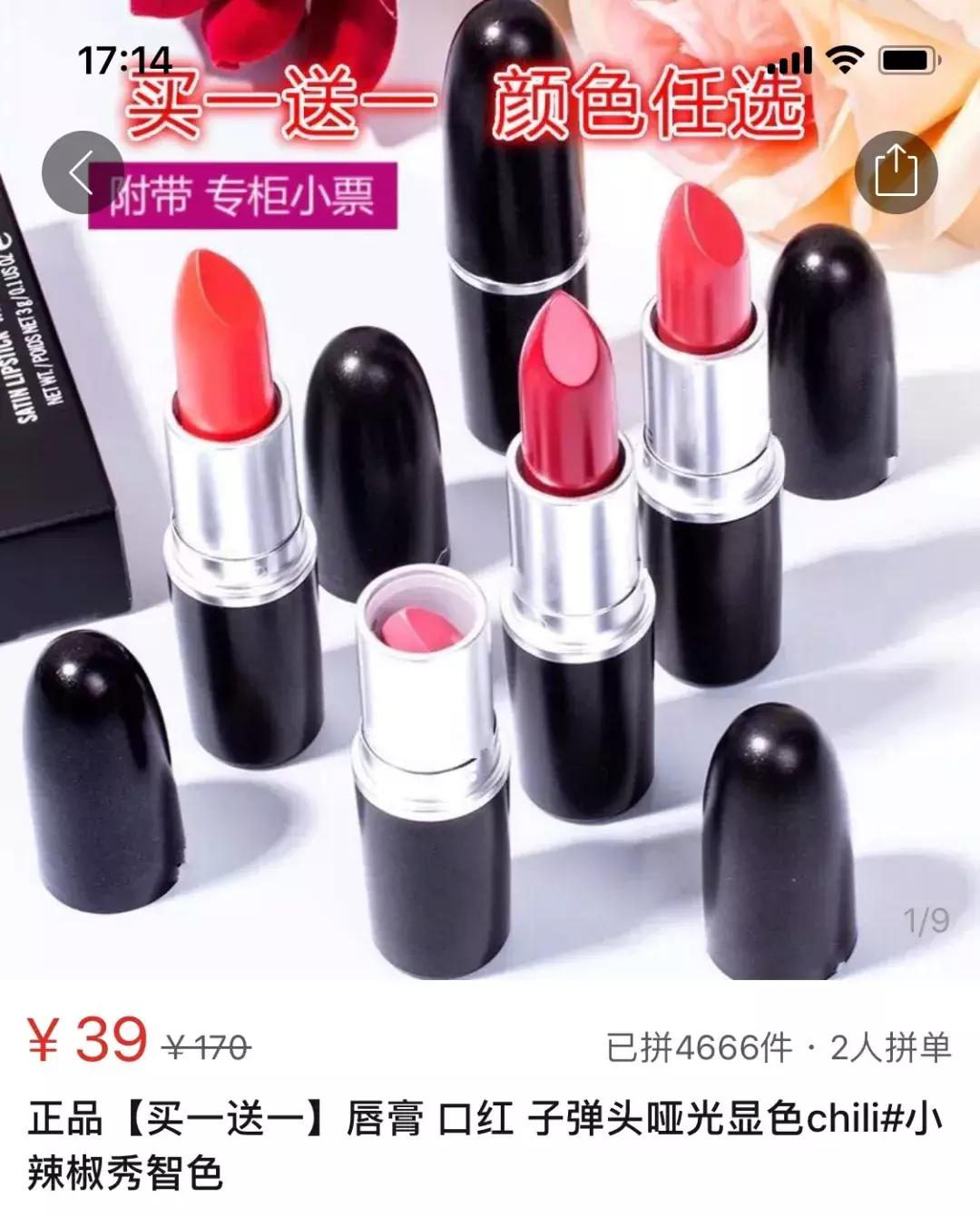This screenshot has height=1217, width=980.
Task: Go back using the arrow button
Action: pyautogui.click(x=82, y=172)
